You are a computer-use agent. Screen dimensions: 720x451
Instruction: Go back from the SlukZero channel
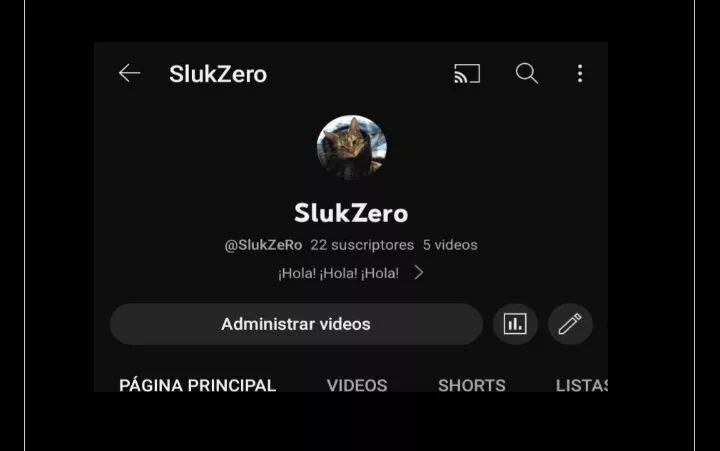tap(129, 73)
